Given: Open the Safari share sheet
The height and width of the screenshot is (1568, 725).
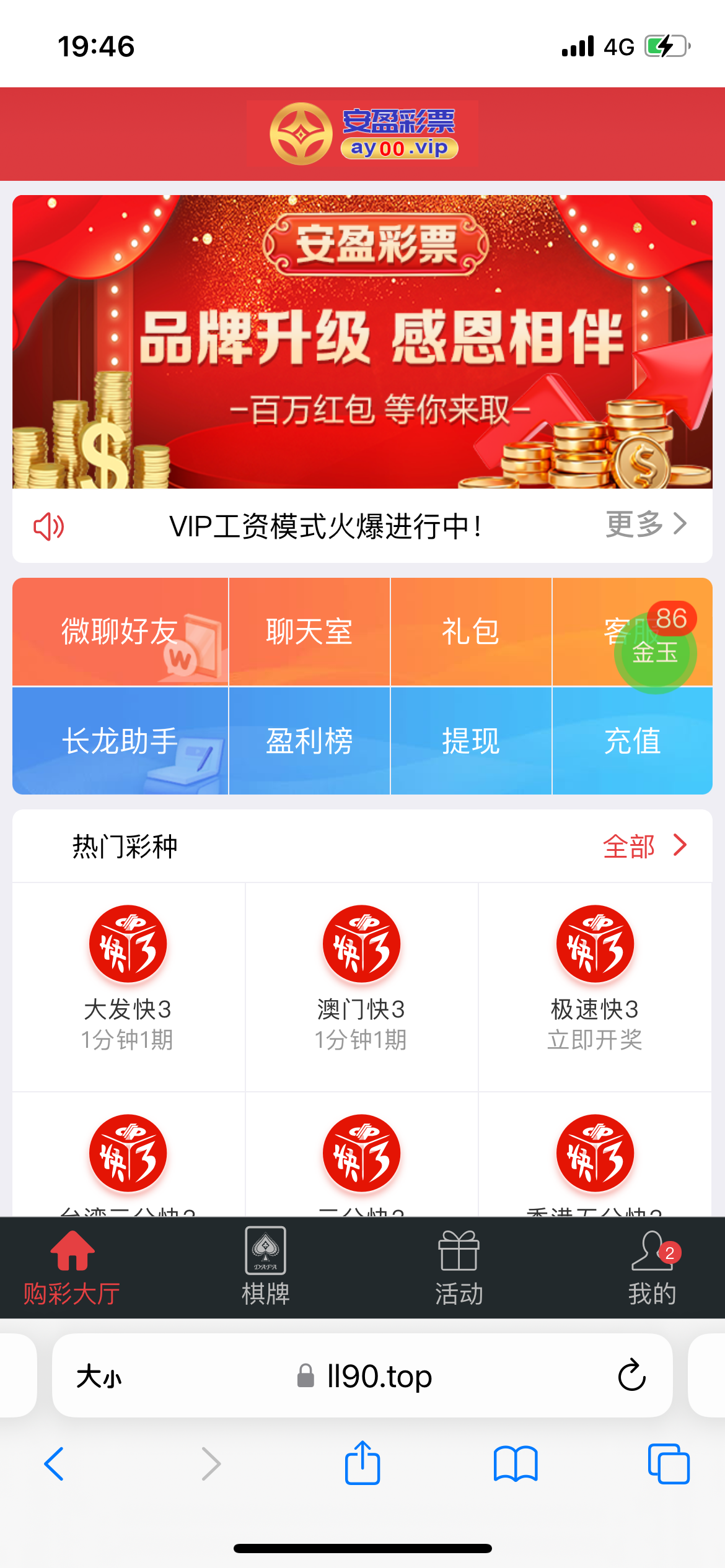Looking at the screenshot, I should (362, 1464).
